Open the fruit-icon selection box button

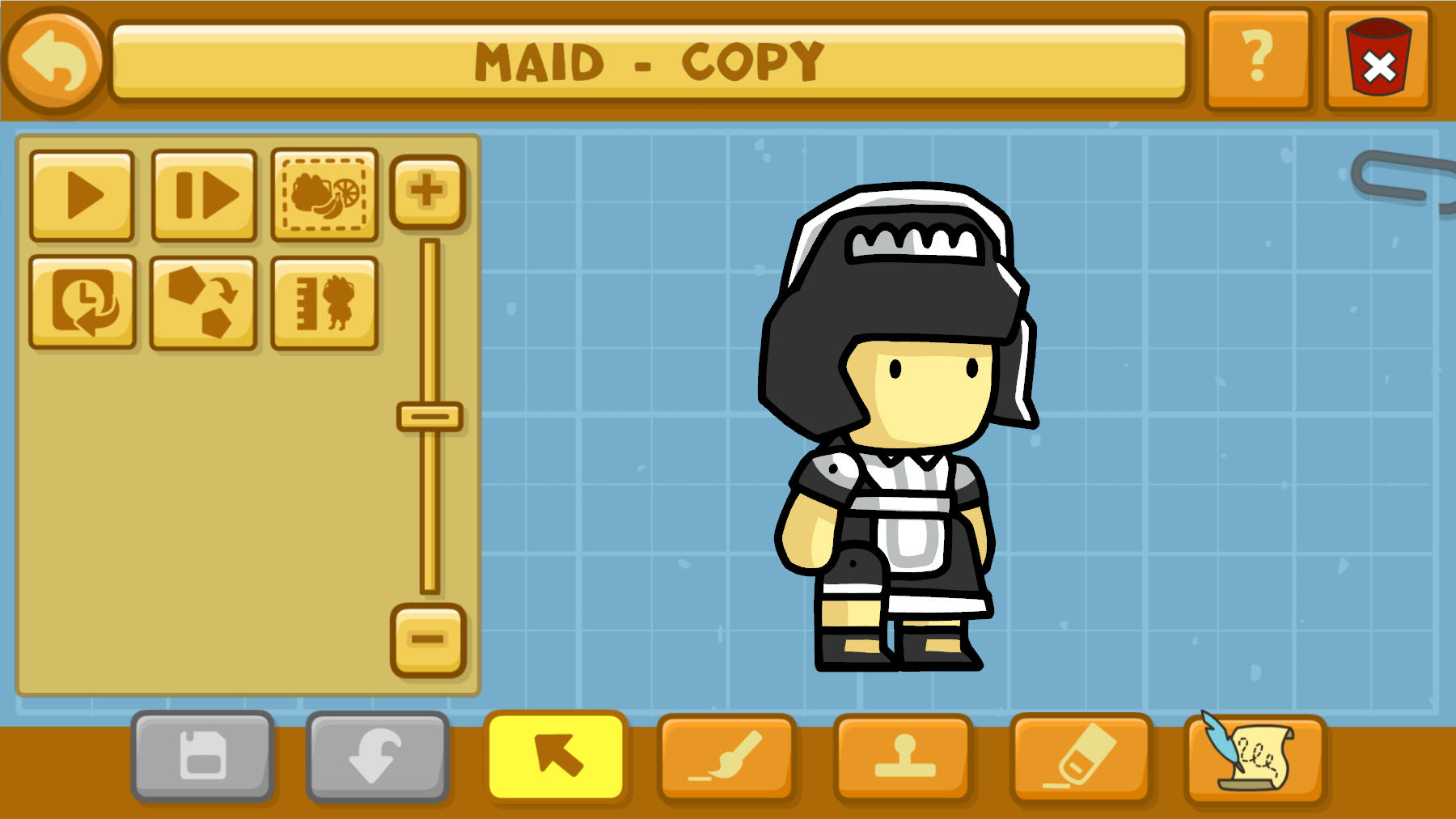click(324, 195)
